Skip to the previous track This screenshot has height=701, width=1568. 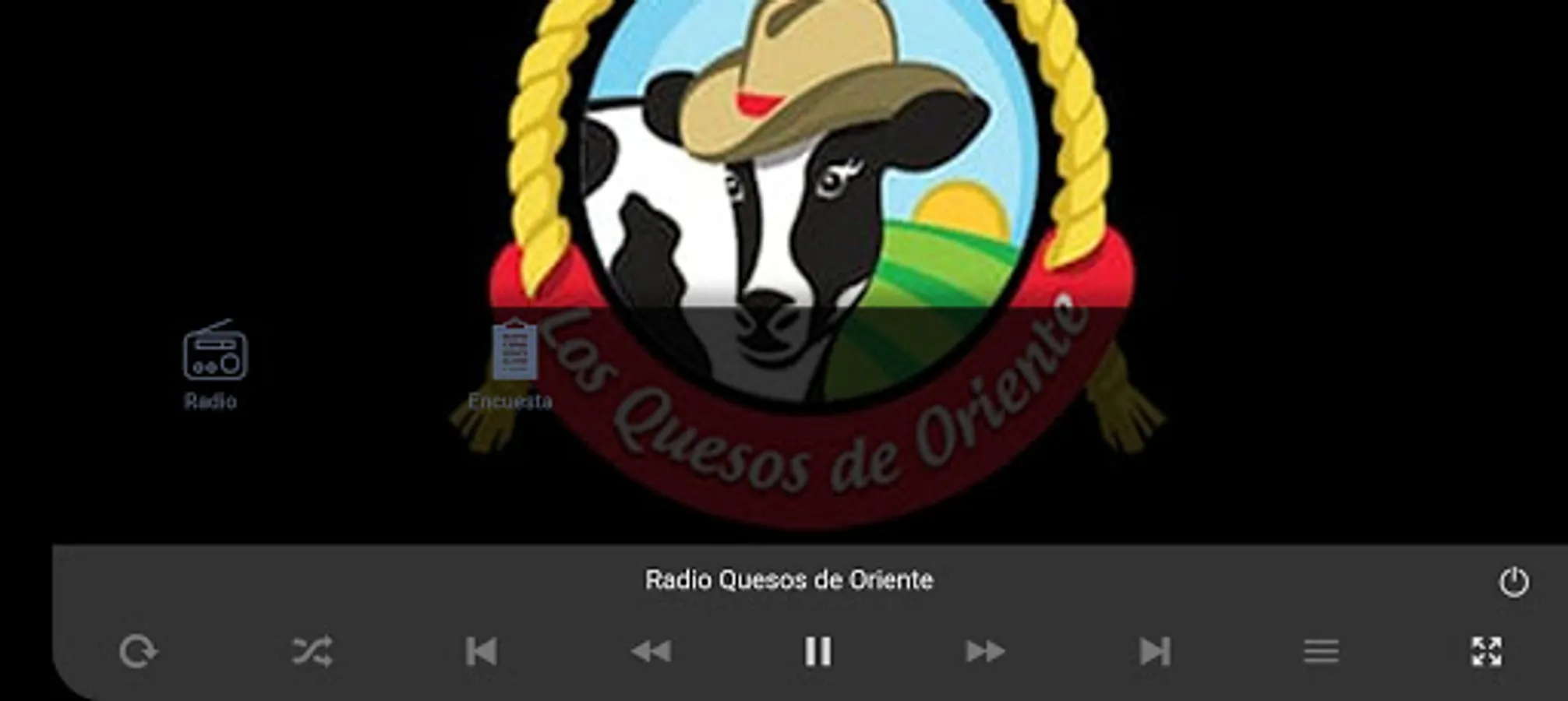point(481,651)
